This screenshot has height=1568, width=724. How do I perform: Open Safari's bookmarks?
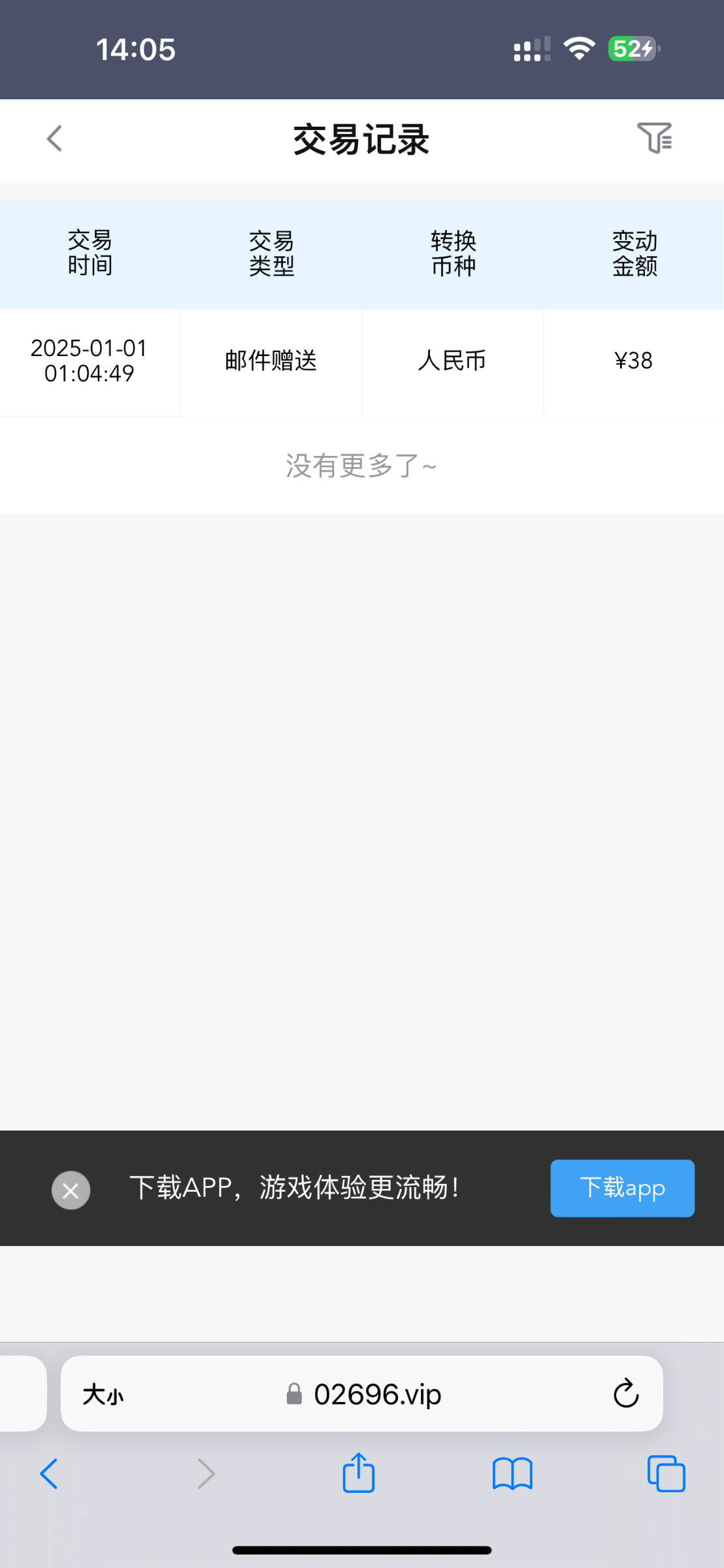512,1474
